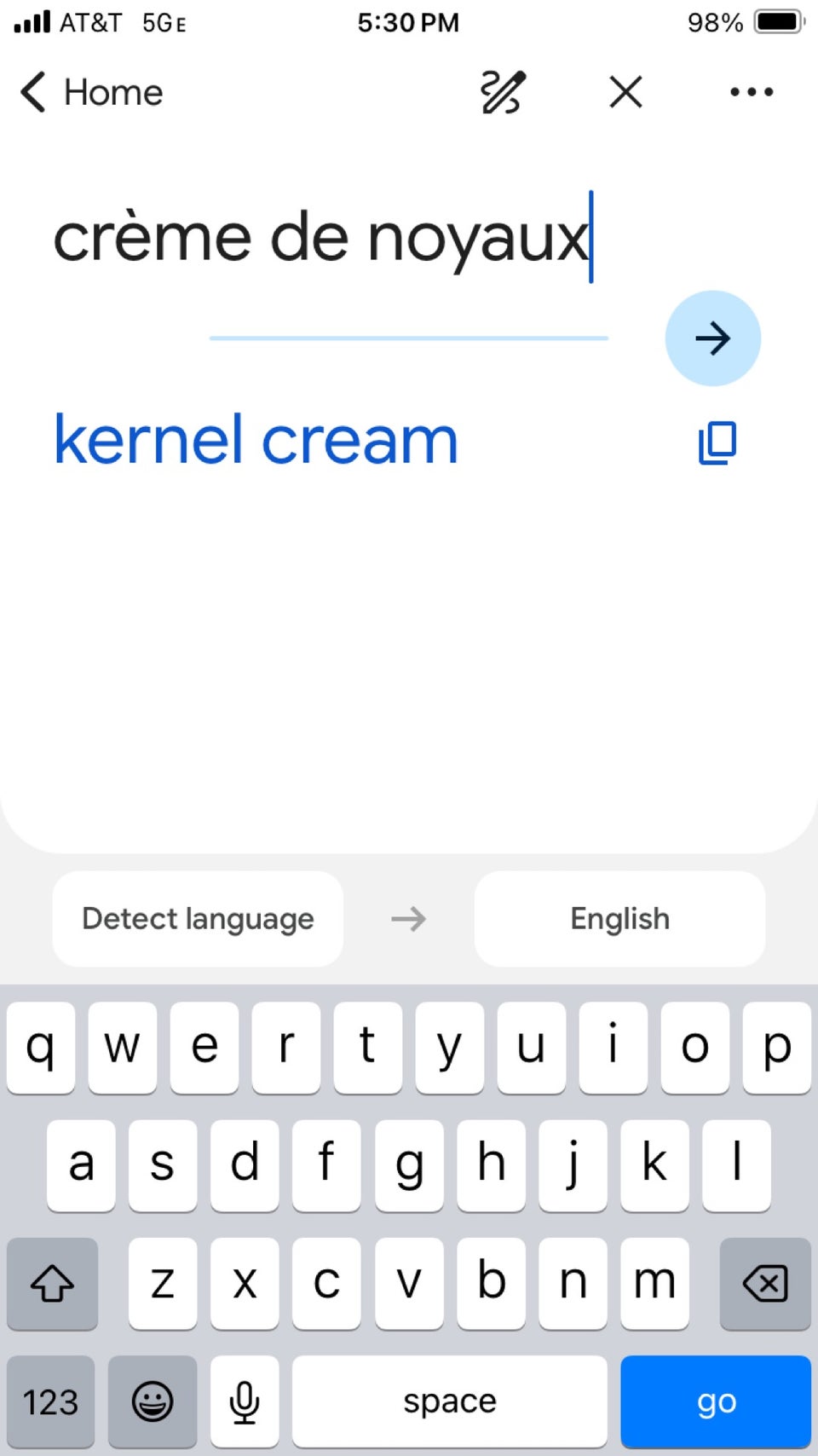Hit the blue go key
This screenshot has height=1456, width=818.
pos(715,1401)
